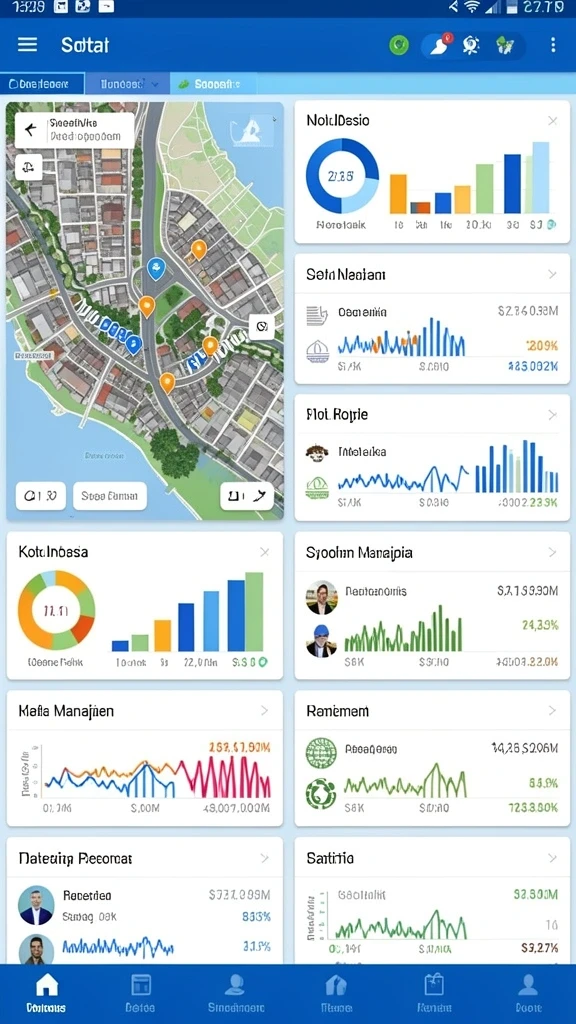This screenshot has width=576, height=1024.
Task: Tap the blue location pin on the map
Action: click(x=155, y=268)
